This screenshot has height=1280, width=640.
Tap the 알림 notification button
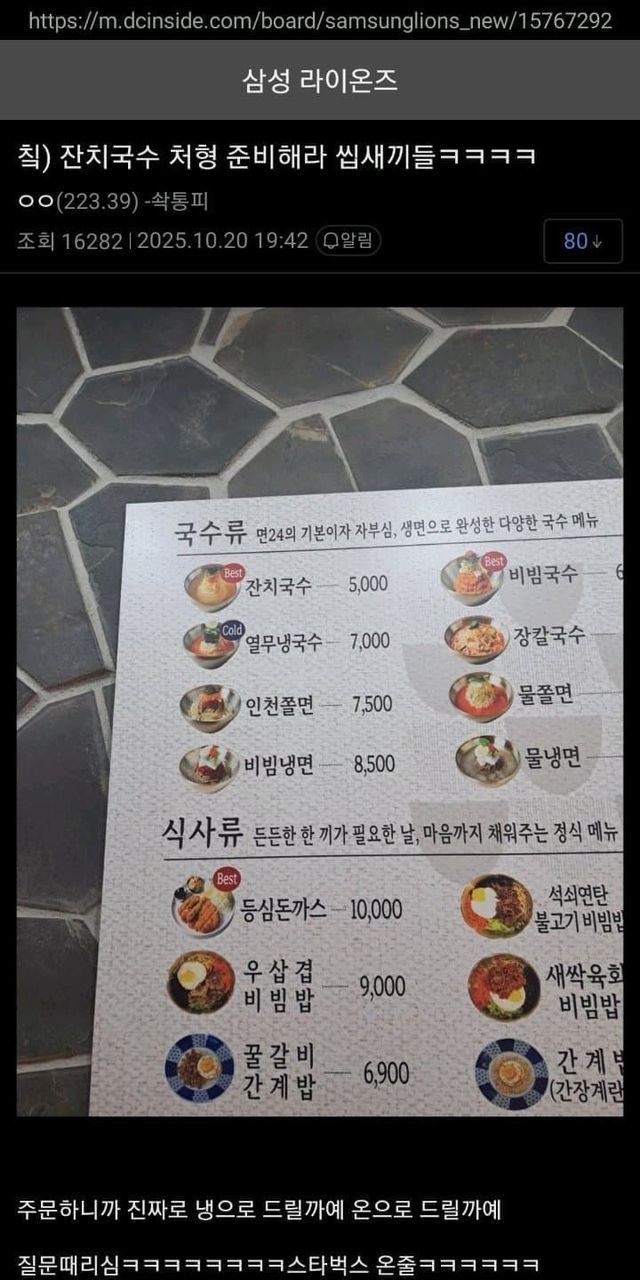tap(348, 241)
